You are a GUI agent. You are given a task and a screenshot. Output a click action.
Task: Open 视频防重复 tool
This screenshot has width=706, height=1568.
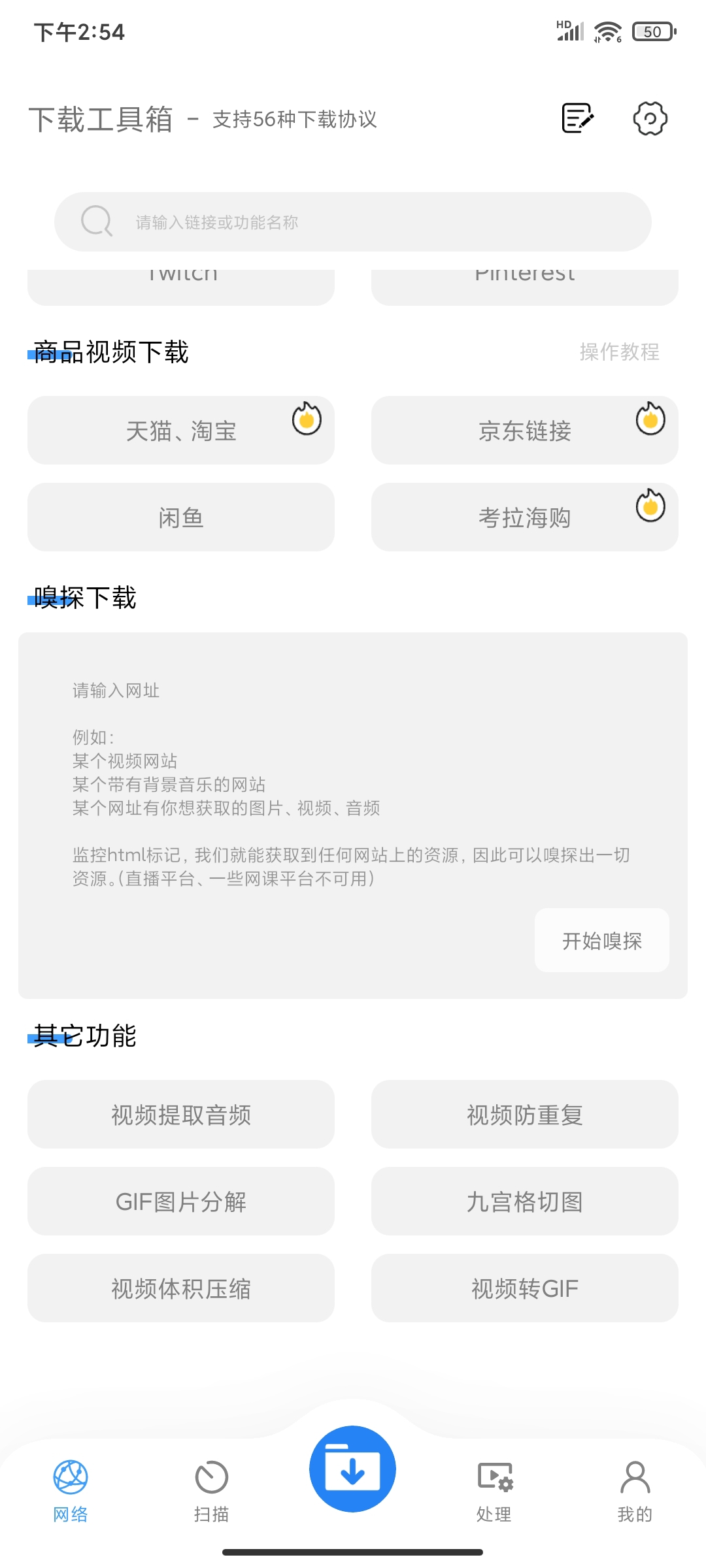click(x=525, y=1115)
